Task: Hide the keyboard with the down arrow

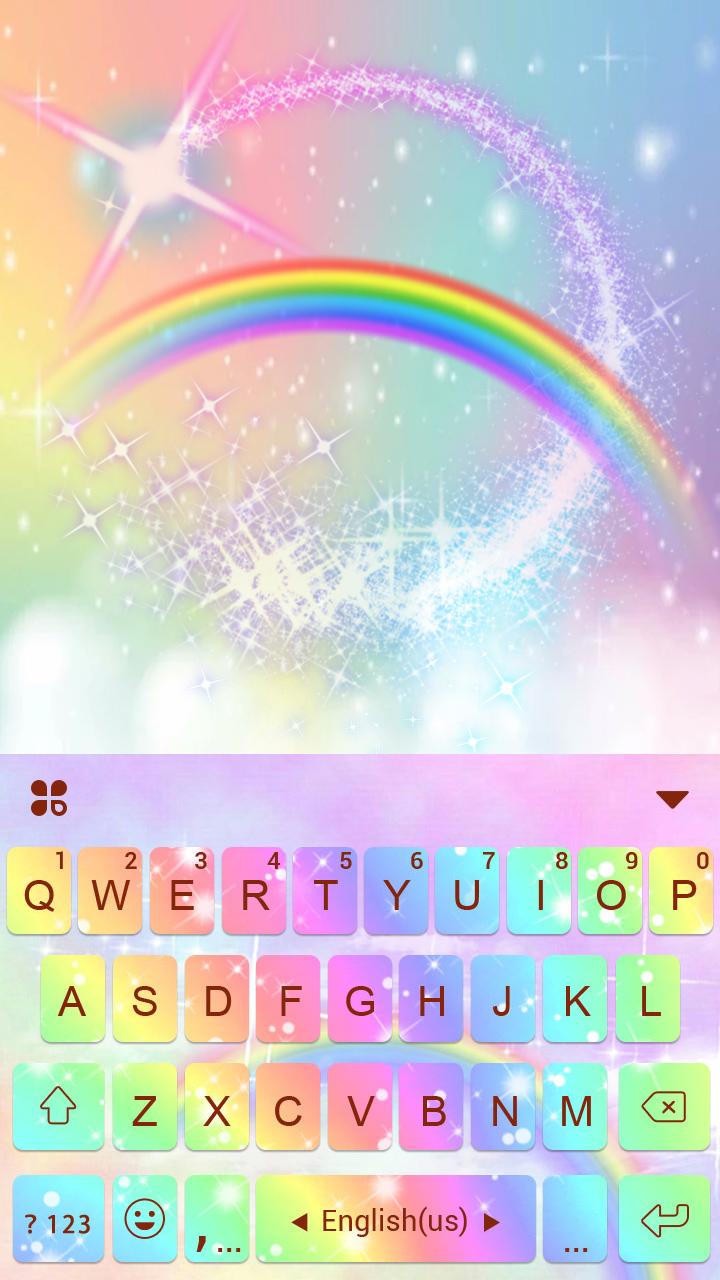Action: tap(672, 798)
